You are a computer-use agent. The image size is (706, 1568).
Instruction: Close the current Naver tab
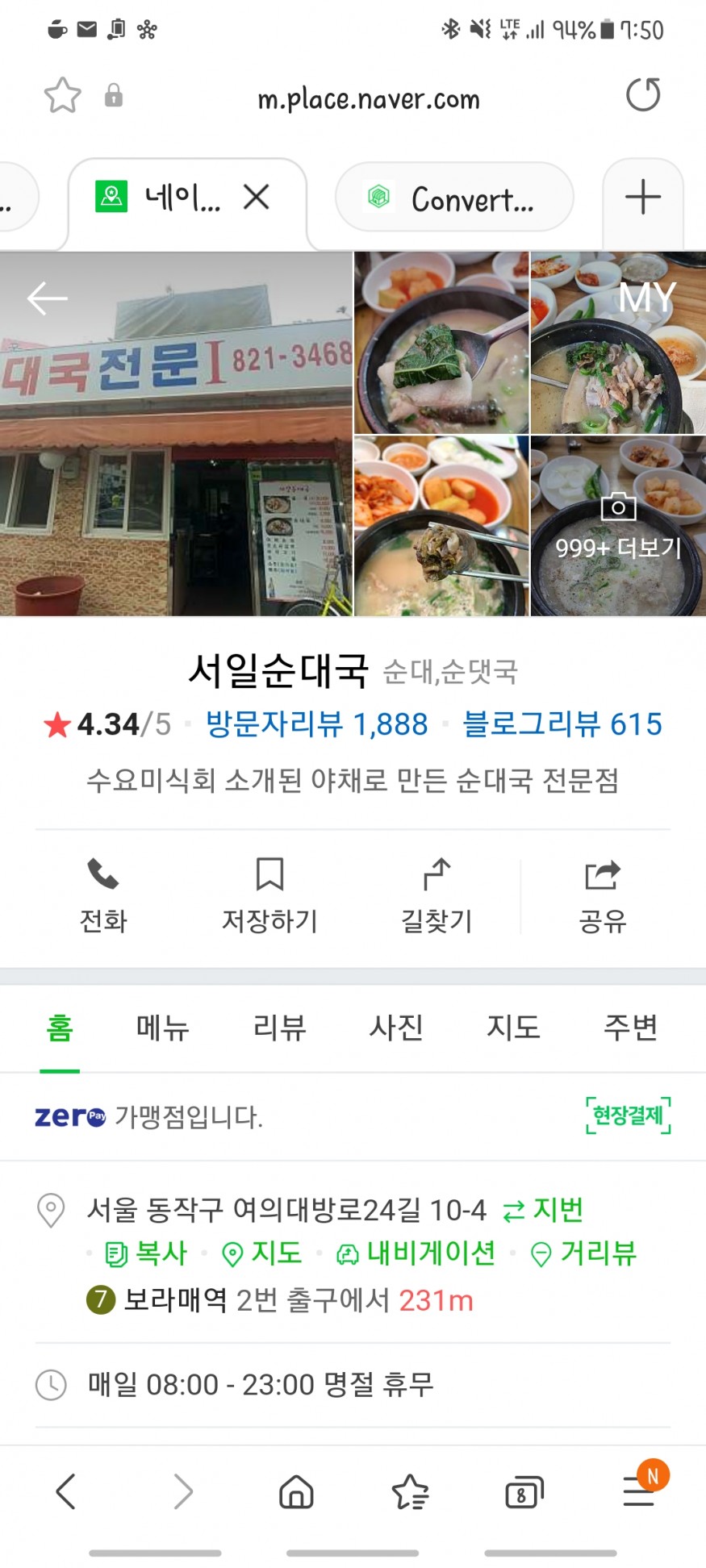coord(257,197)
